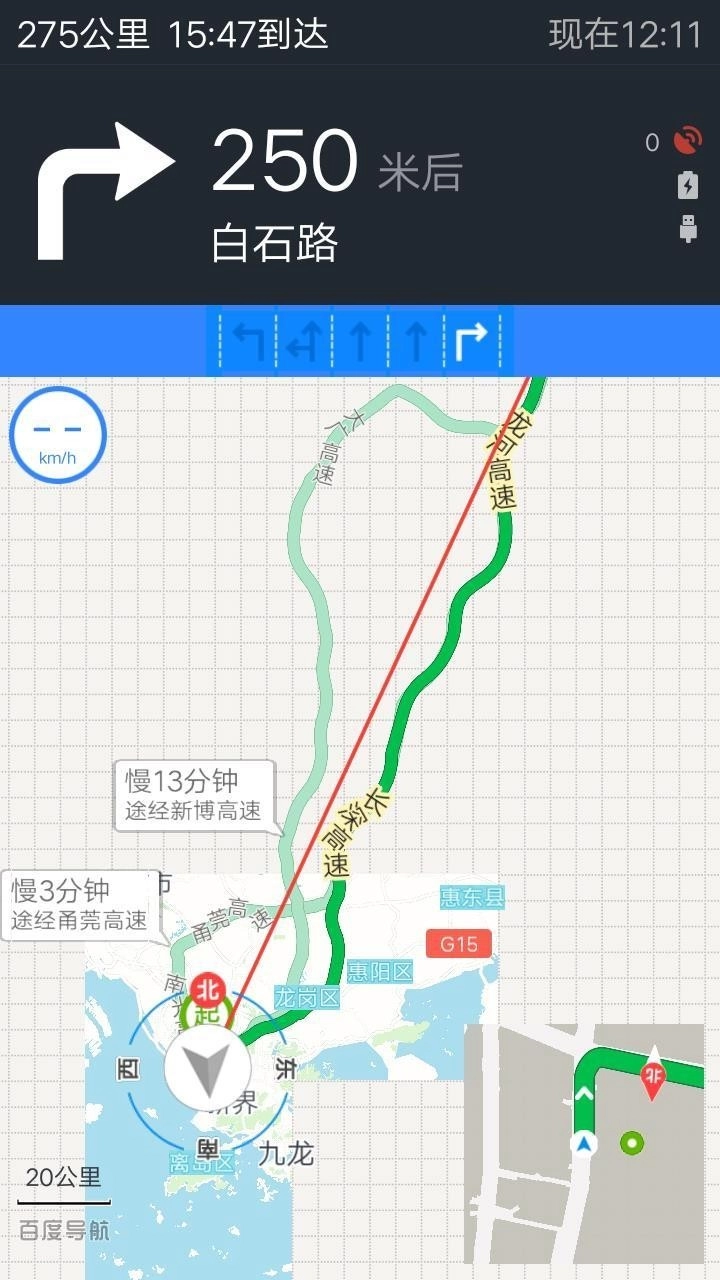Click the junction enlarged view inset
Image resolution: width=720 pixels, height=1280 pixels.
click(592, 1150)
